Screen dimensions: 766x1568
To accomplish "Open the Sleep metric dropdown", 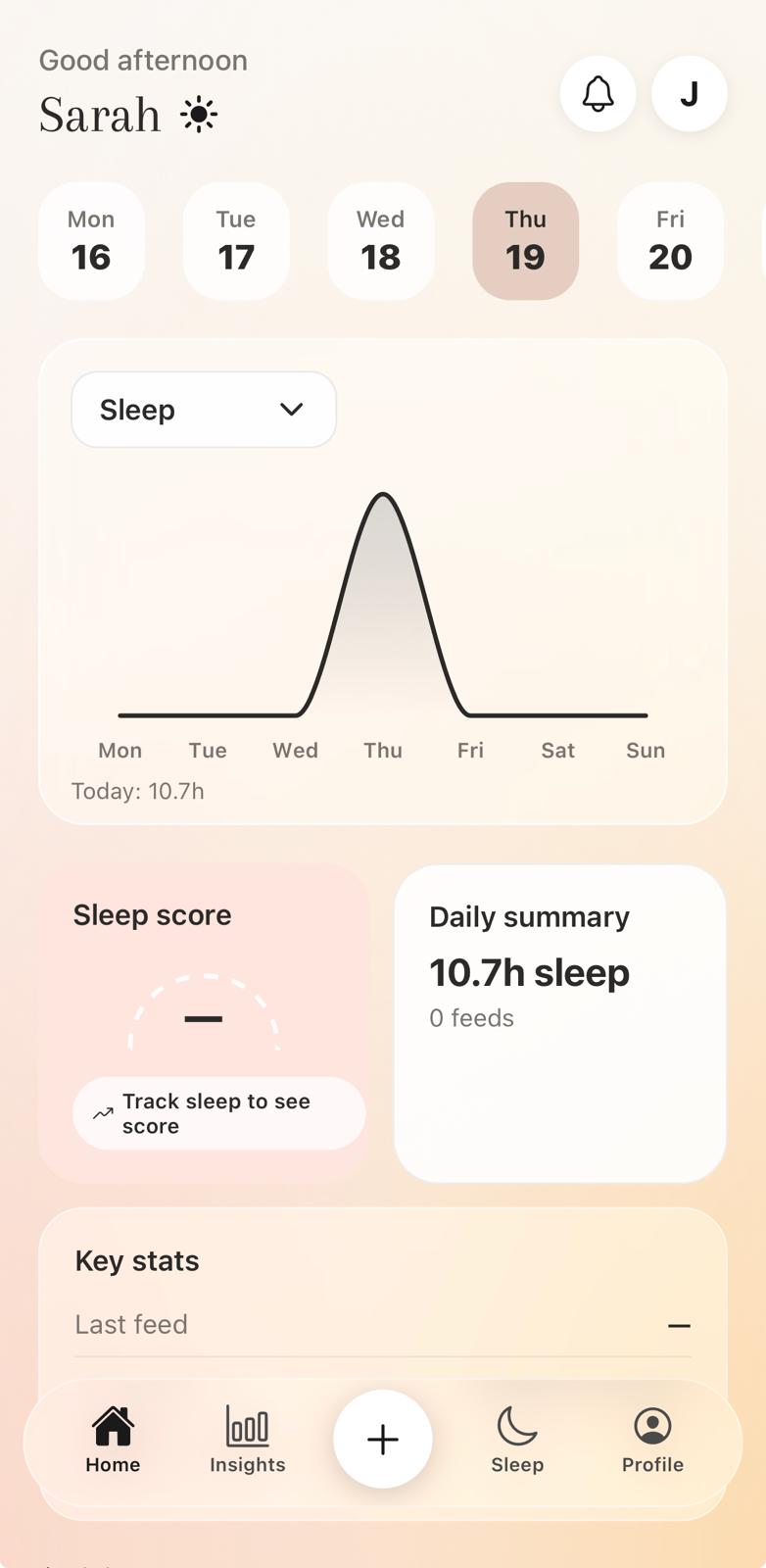I will (203, 410).
